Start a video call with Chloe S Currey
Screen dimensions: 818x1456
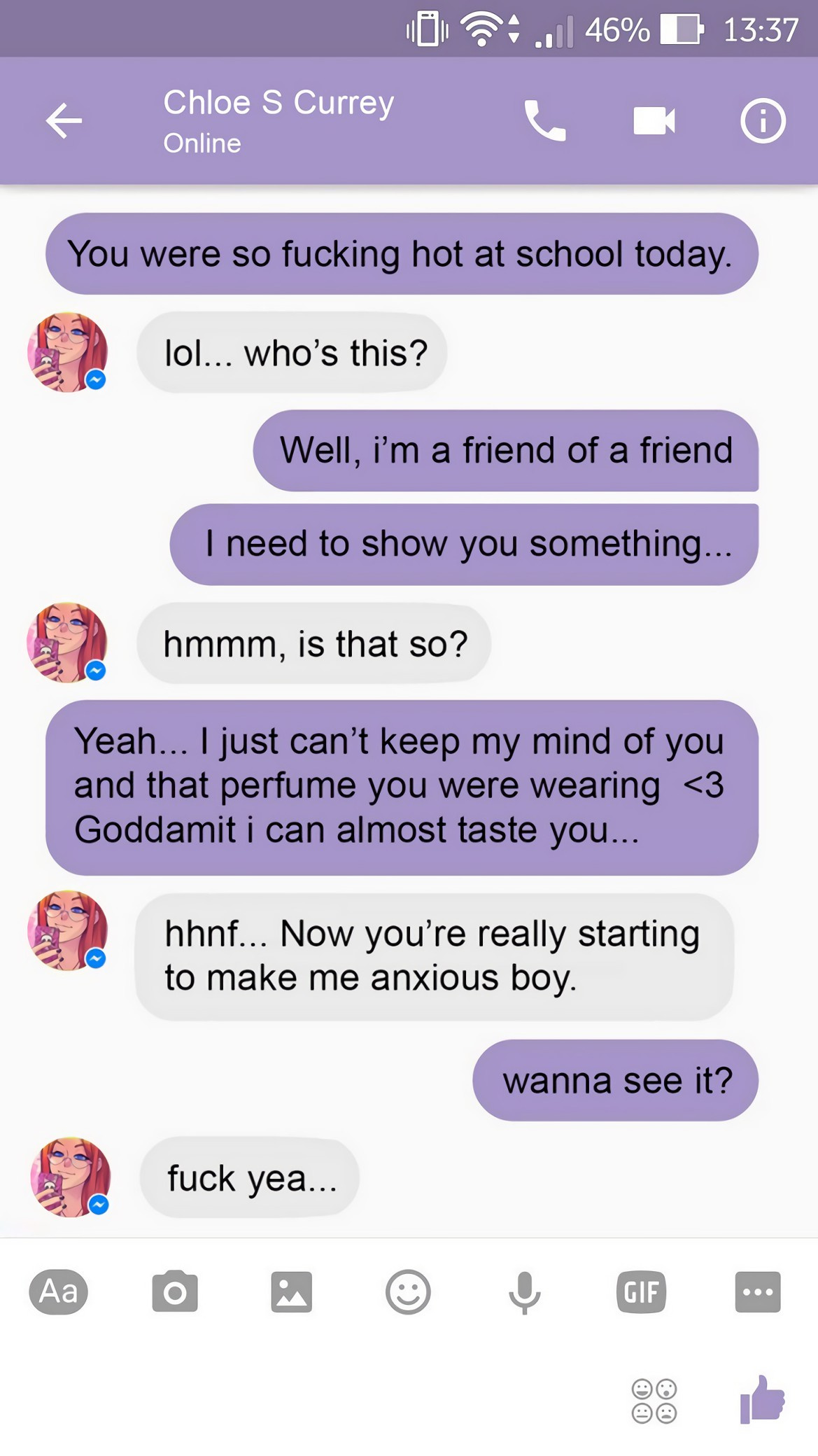click(x=654, y=121)
